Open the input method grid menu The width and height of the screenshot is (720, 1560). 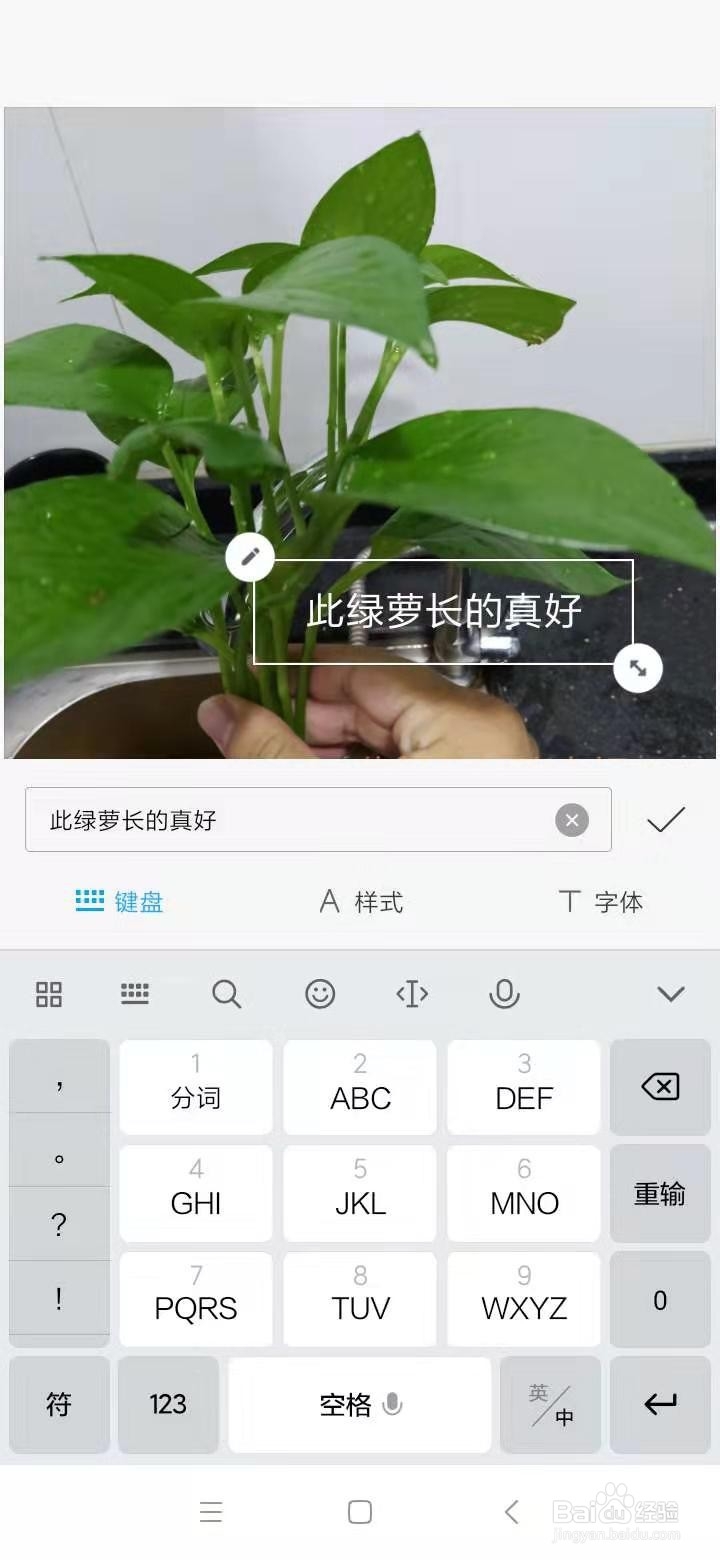coord(48,994)
